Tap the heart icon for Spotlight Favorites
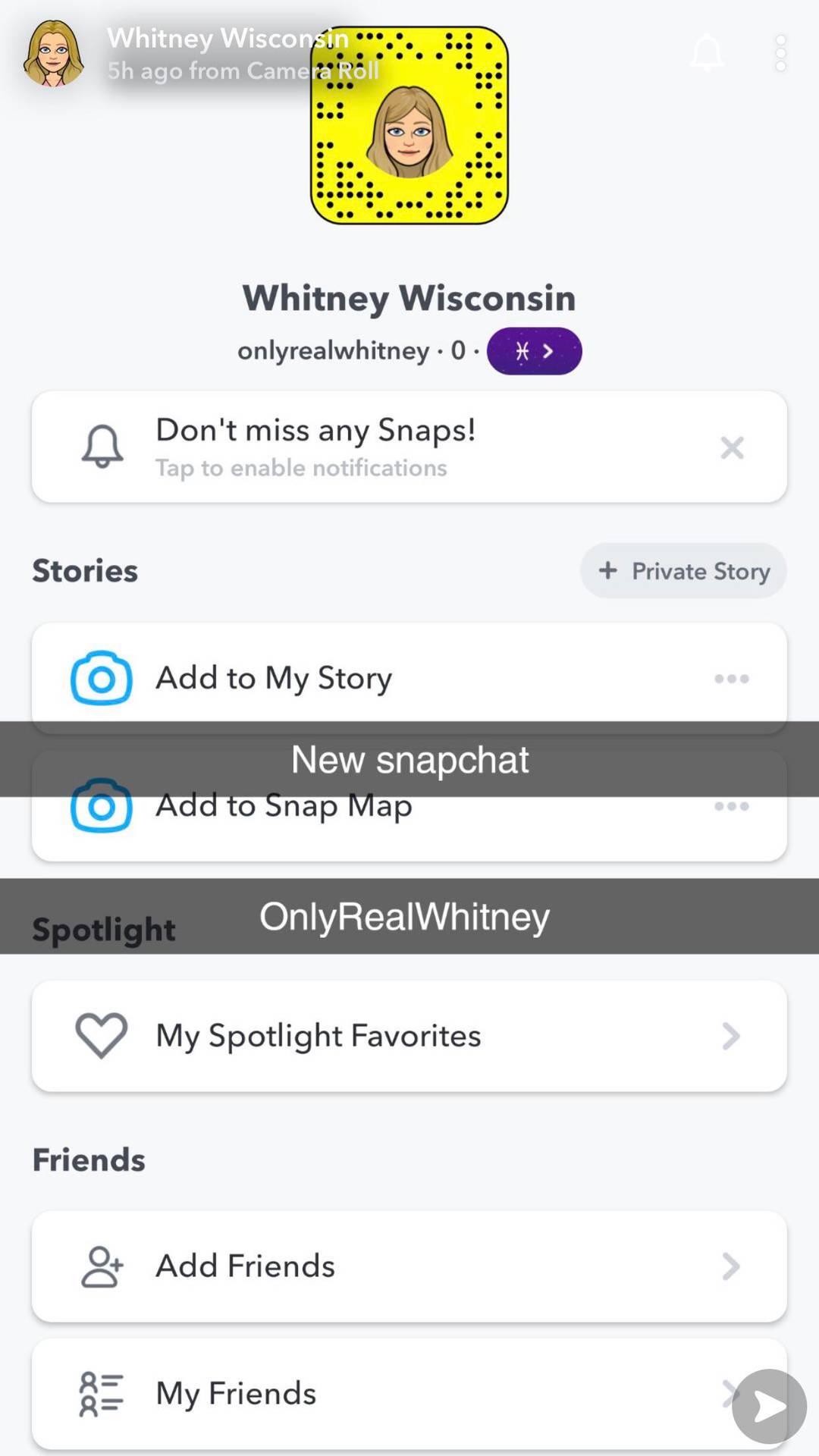The width and height of the screenshot is (819, 1456). point(101,1035)
